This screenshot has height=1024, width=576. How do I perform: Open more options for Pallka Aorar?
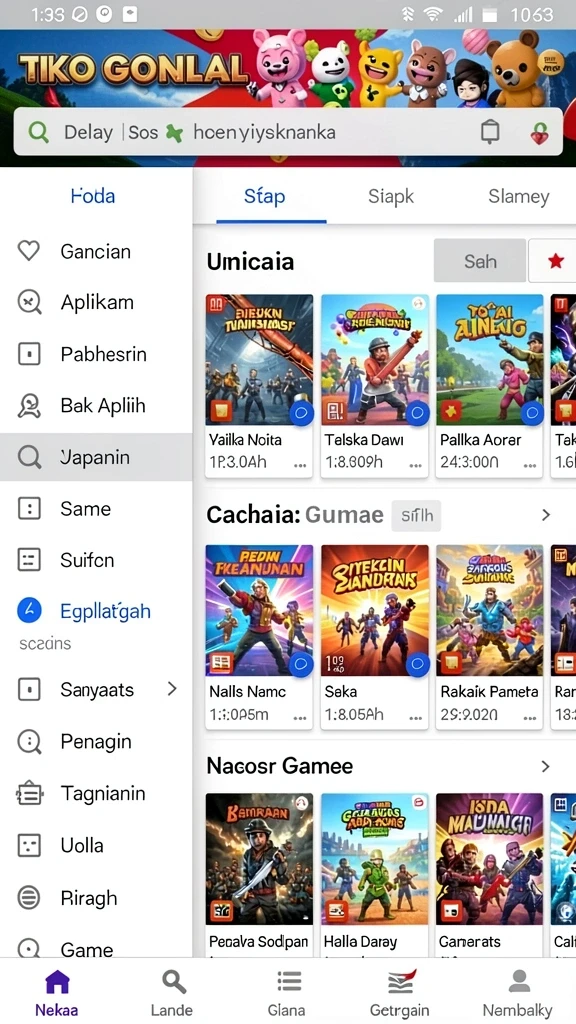tap(531, 466)
